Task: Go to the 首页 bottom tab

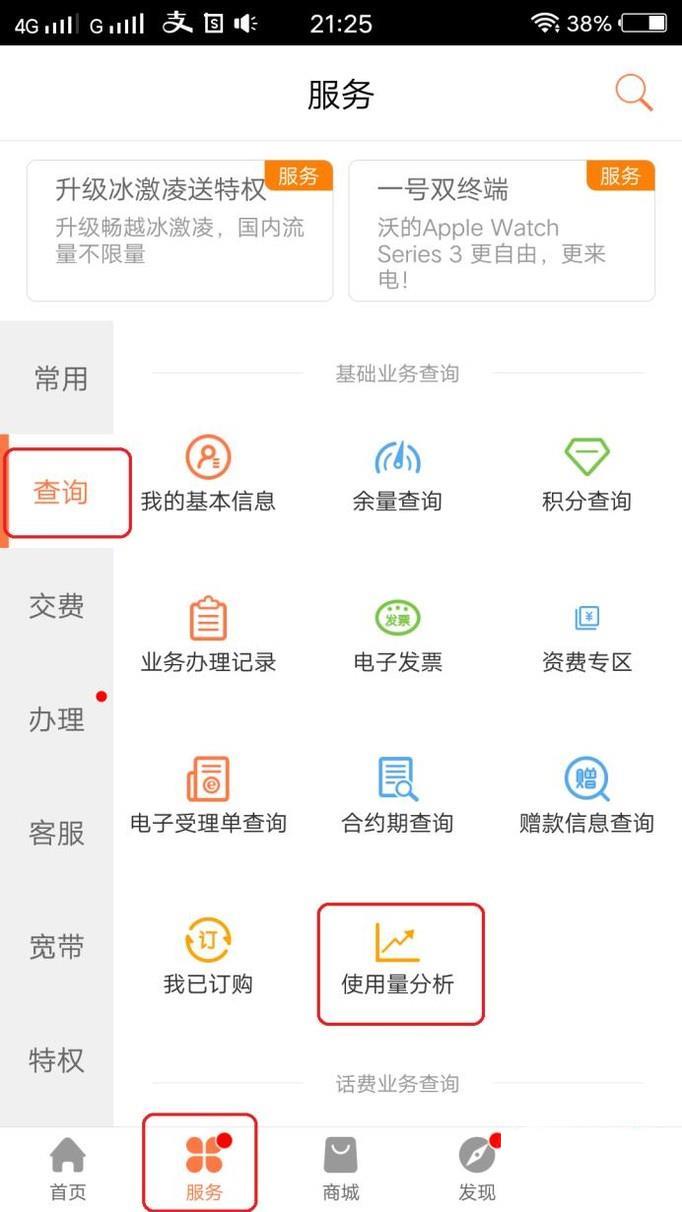Action: pyautogui.click(x=68, y=1169)
